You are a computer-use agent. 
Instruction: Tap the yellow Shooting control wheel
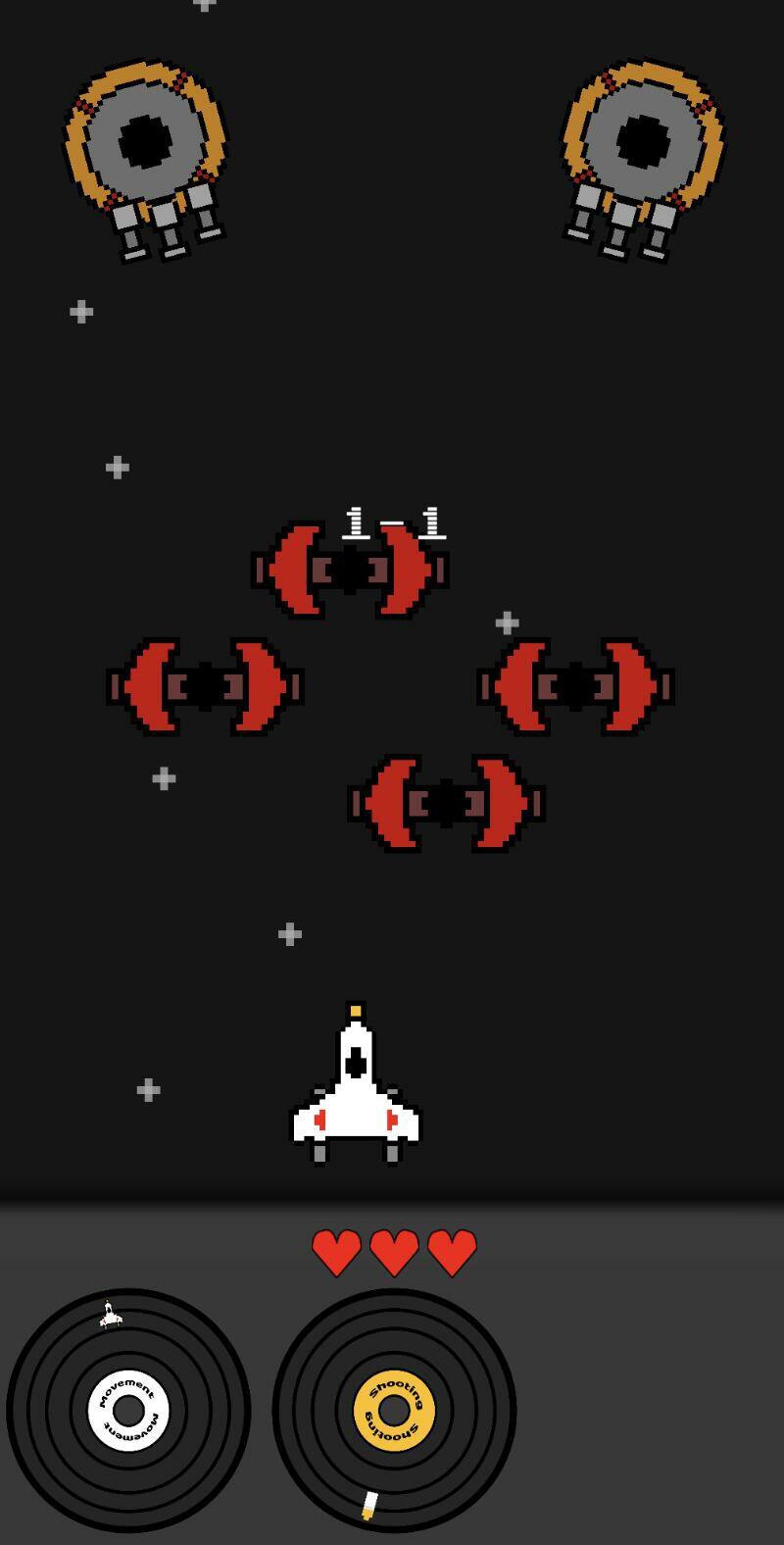pyautogui.click(x=394, y=1410)
